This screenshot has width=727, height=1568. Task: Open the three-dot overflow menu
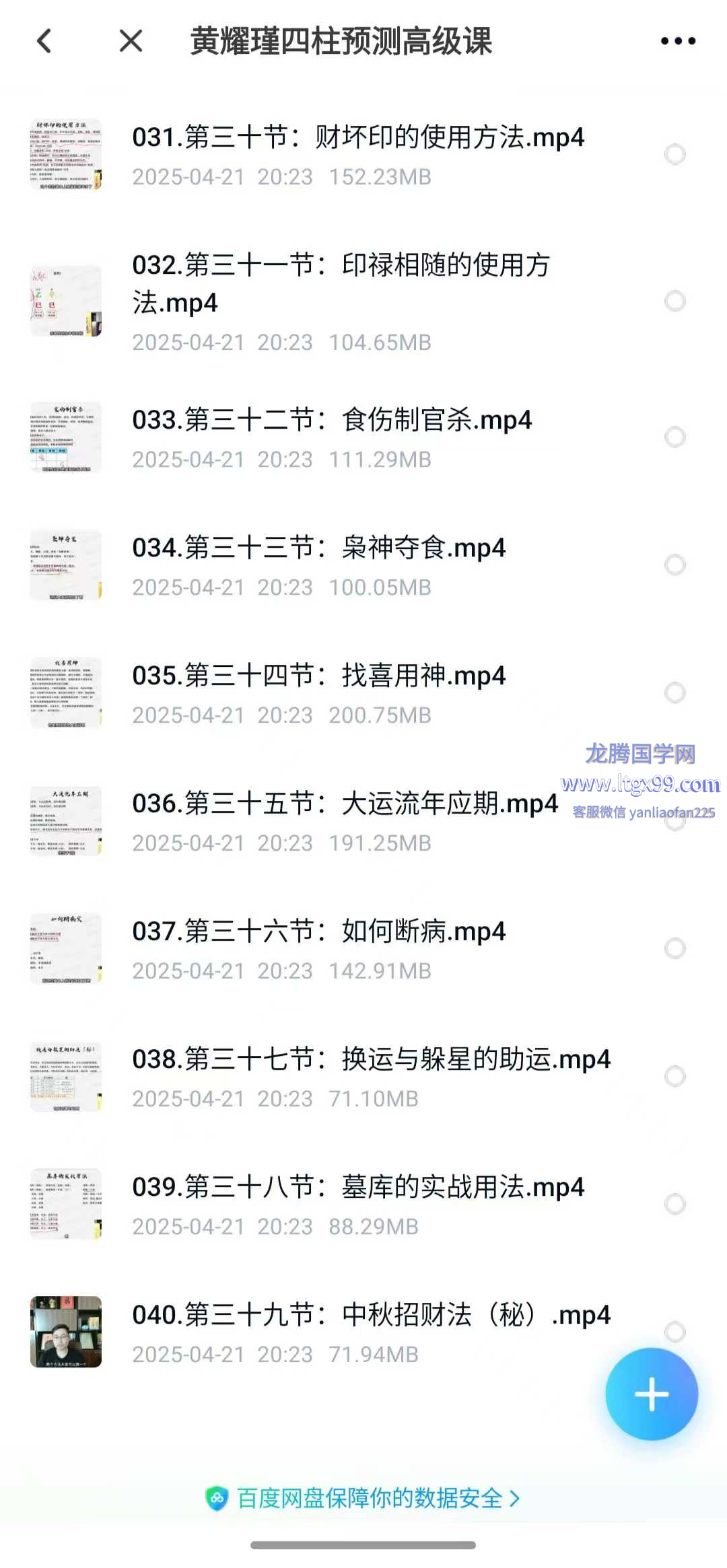(x=678, y=41)
